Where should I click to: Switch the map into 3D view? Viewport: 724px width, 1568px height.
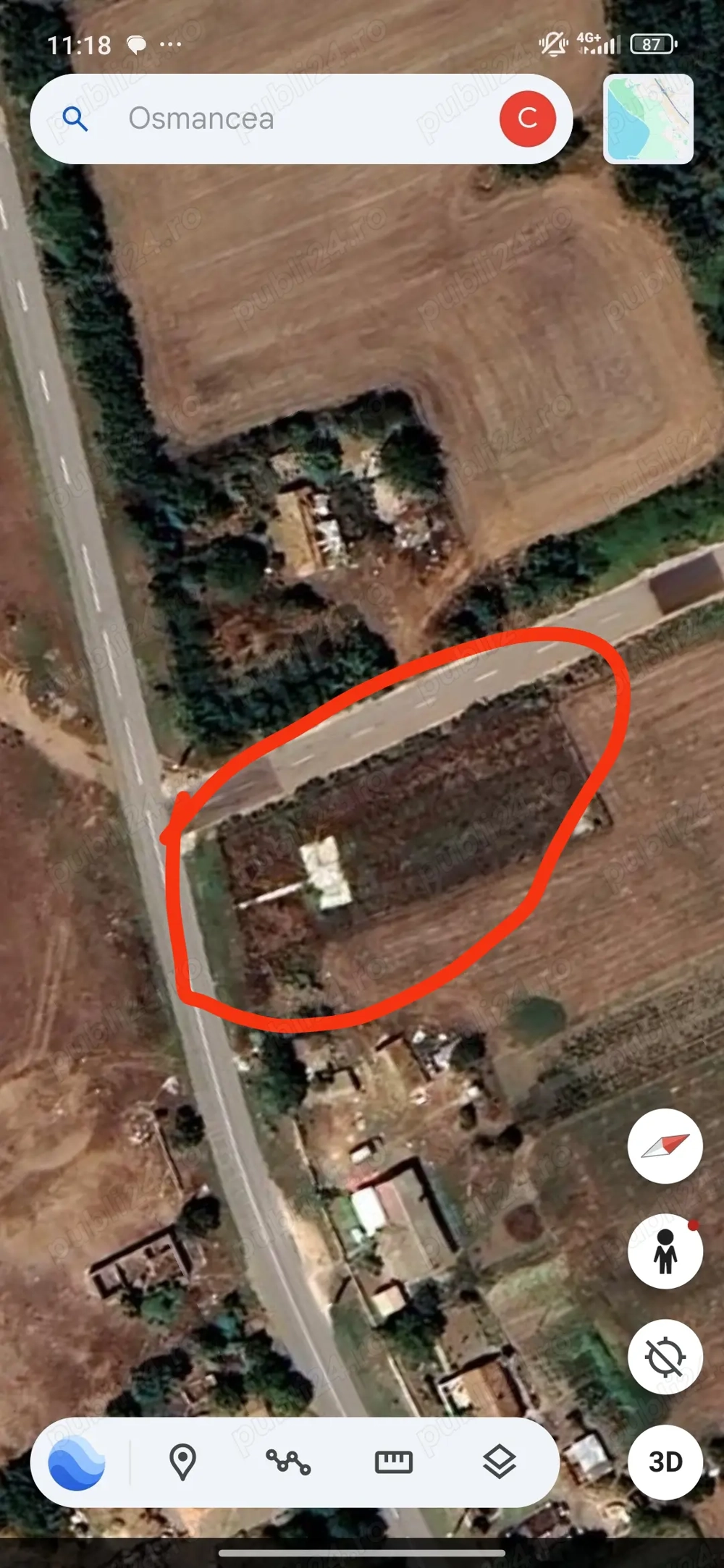pyautogui.click(x=665, y=1462)
